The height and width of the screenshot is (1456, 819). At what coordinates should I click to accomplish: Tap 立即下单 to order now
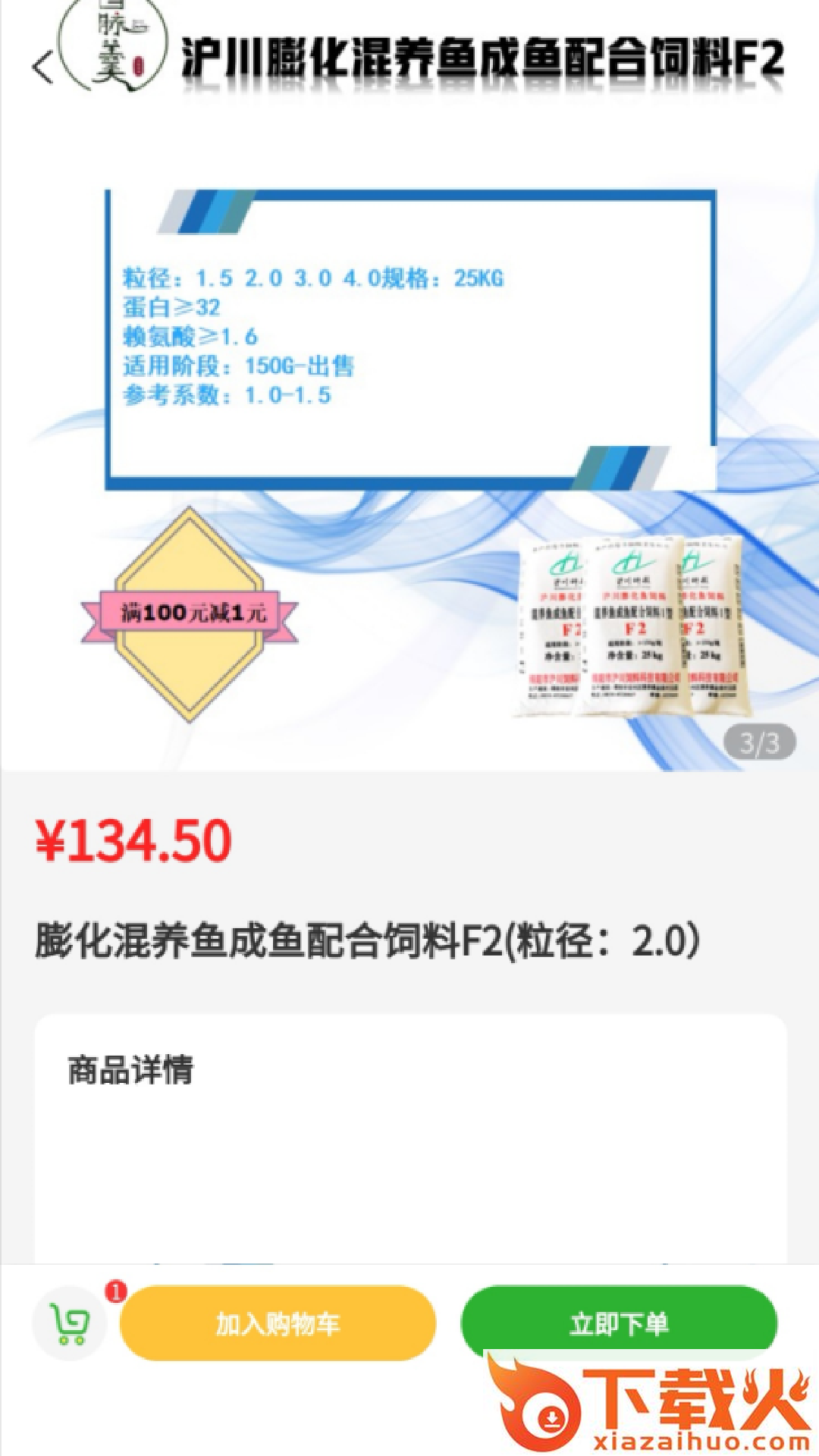click(619, 1323)
